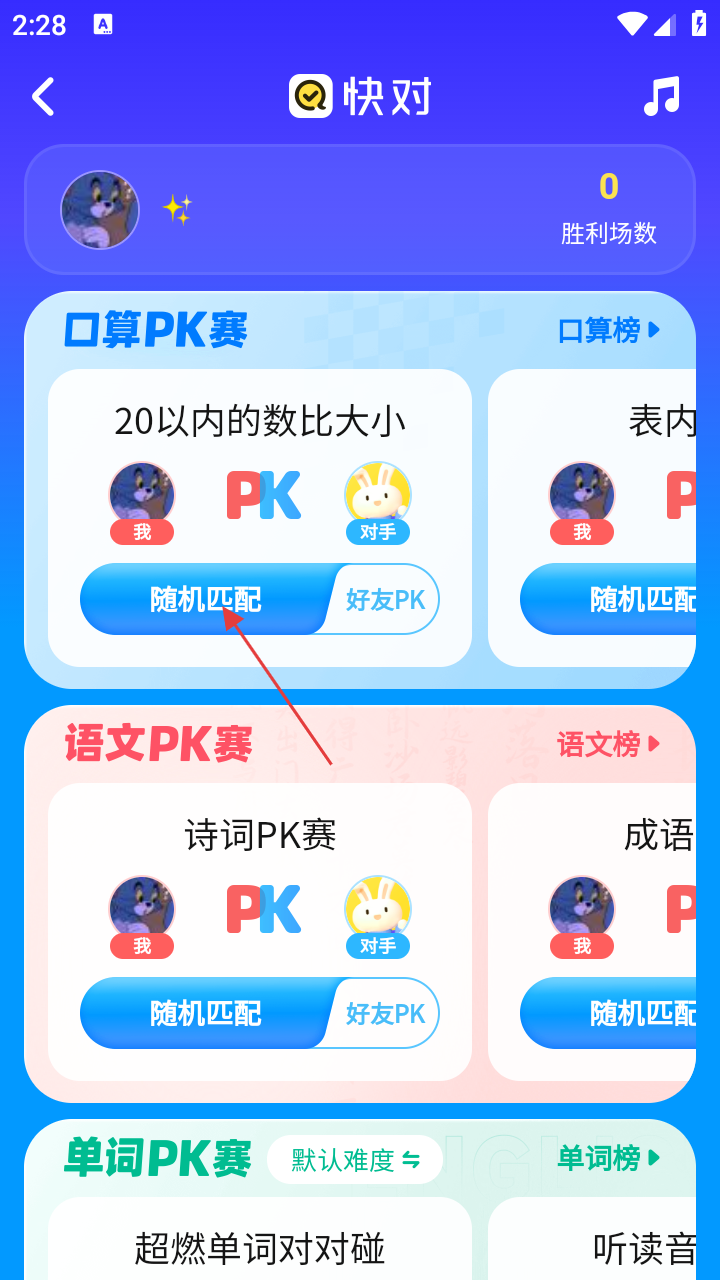Screen dimensions: 720x1280
Task: Open the 超燃单词对对碰 card
Action: [260, 1247]
